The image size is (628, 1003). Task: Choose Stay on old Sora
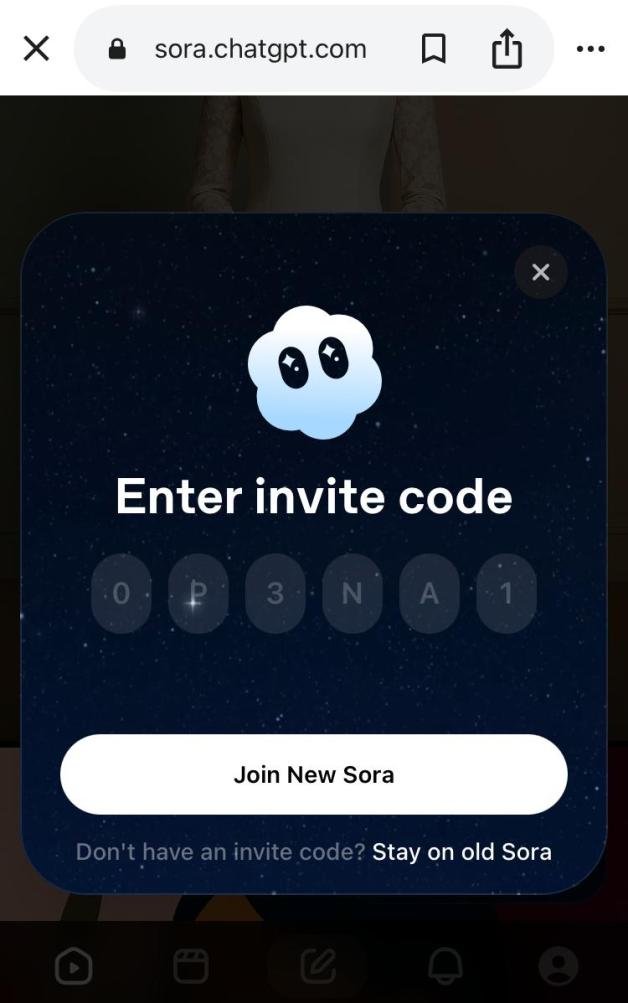point(461,853)
